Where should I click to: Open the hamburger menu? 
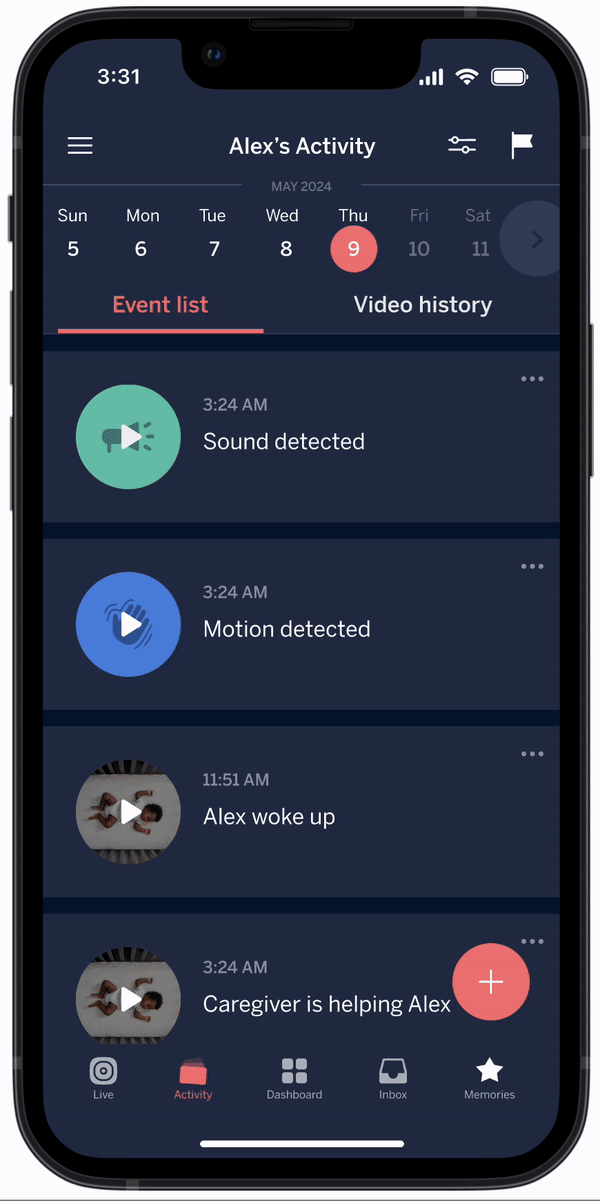(80, 146)
